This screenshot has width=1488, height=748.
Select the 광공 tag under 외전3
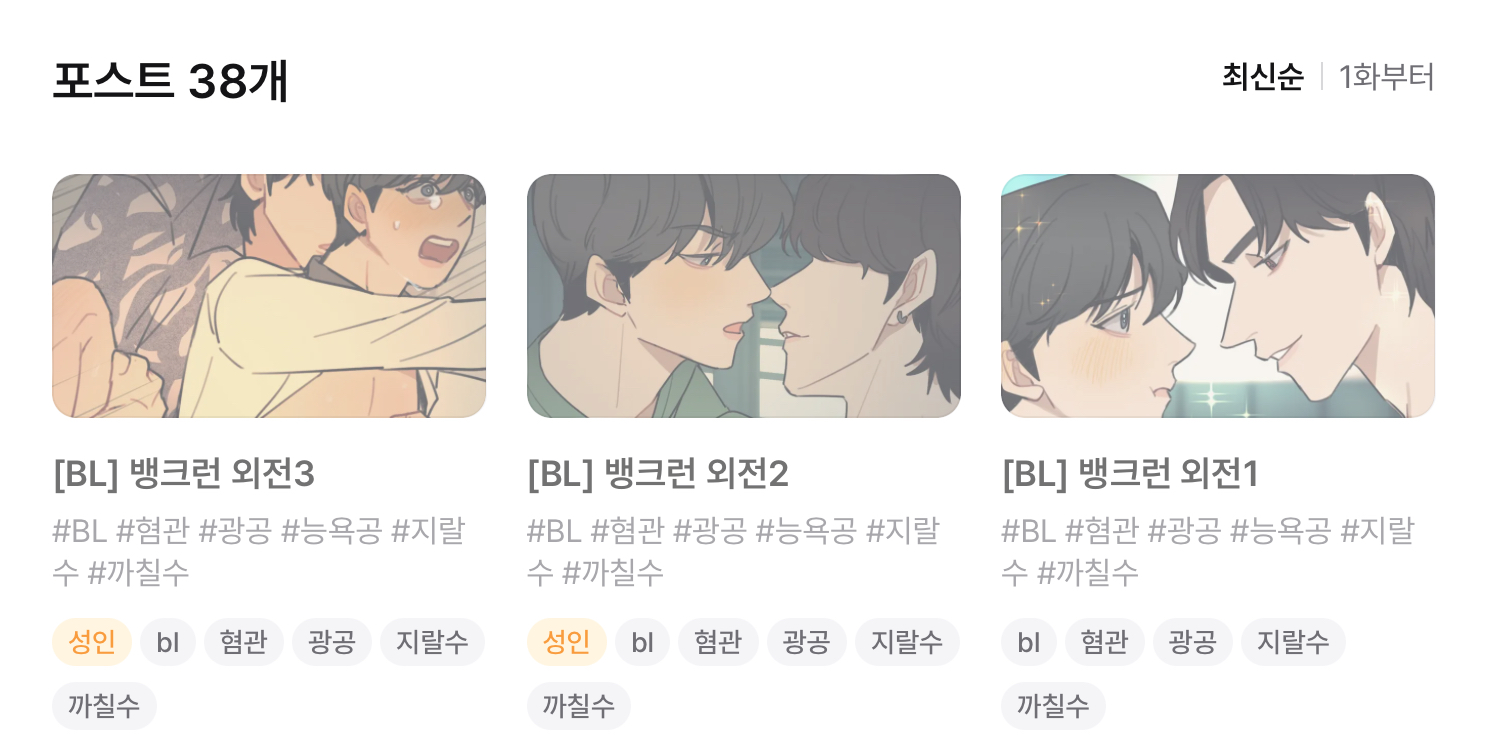tap(332, 642)
